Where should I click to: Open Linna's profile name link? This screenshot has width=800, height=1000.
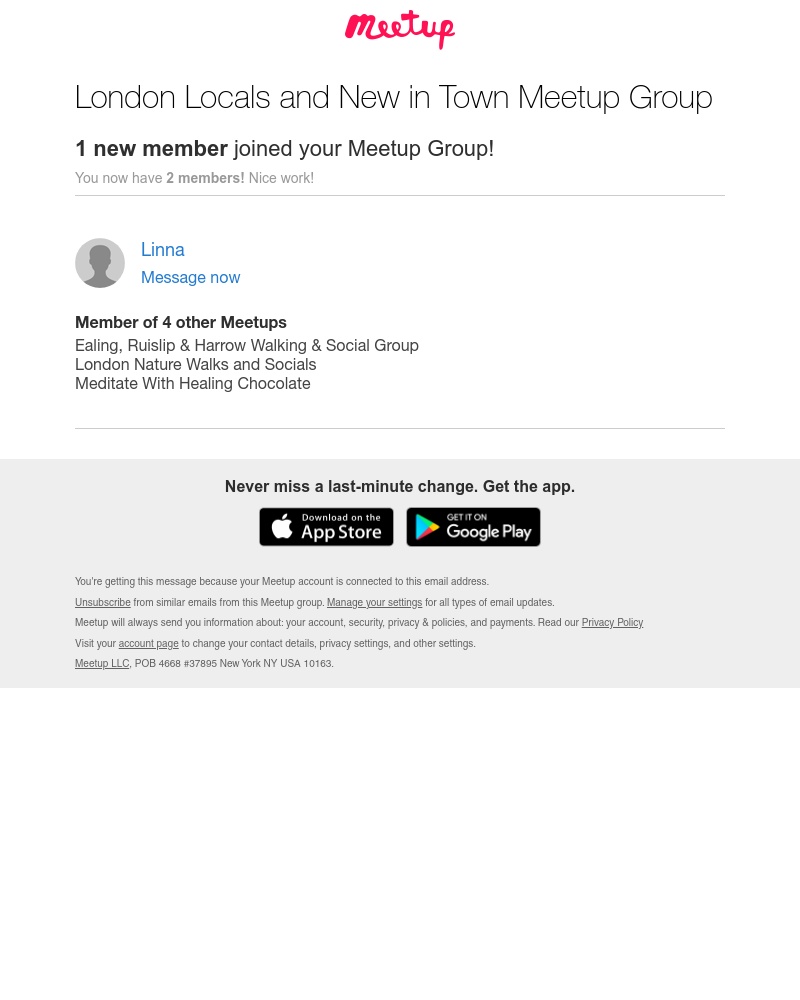pos(163,250)
